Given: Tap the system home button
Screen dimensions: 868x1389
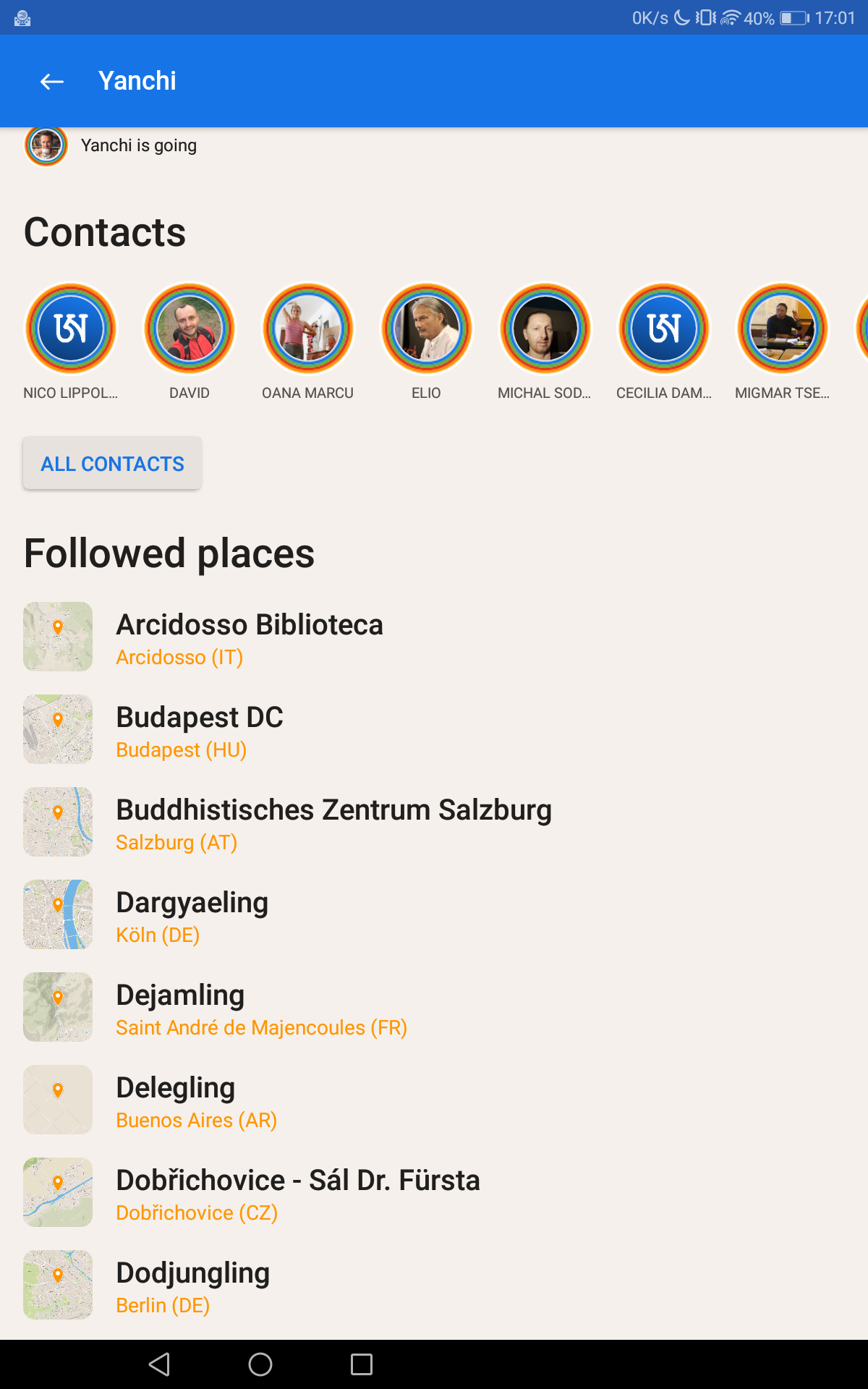Looking at the screenshot, I should point(260,1364).
